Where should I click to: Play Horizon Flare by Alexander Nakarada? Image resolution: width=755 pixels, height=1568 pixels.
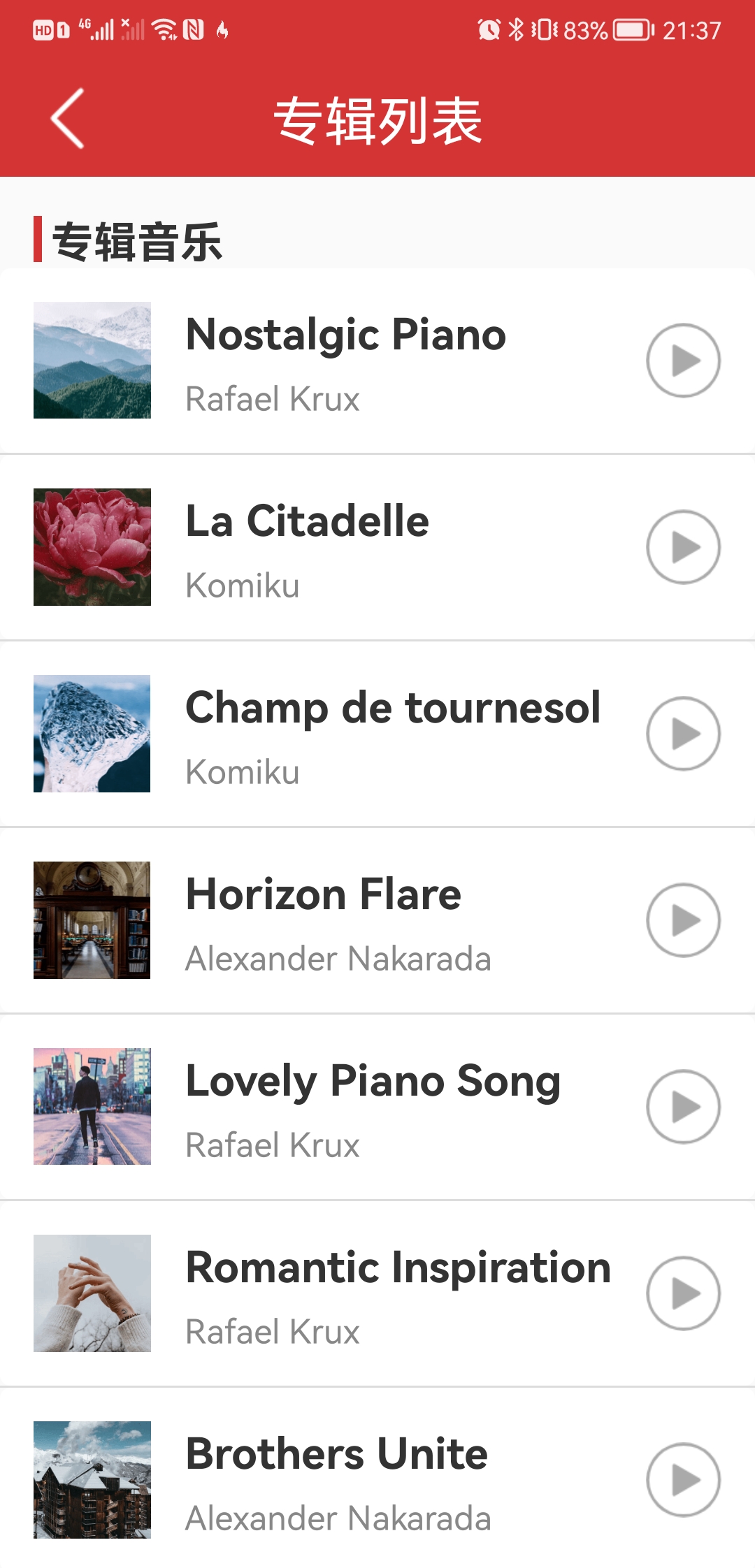[x=683, y=920]
